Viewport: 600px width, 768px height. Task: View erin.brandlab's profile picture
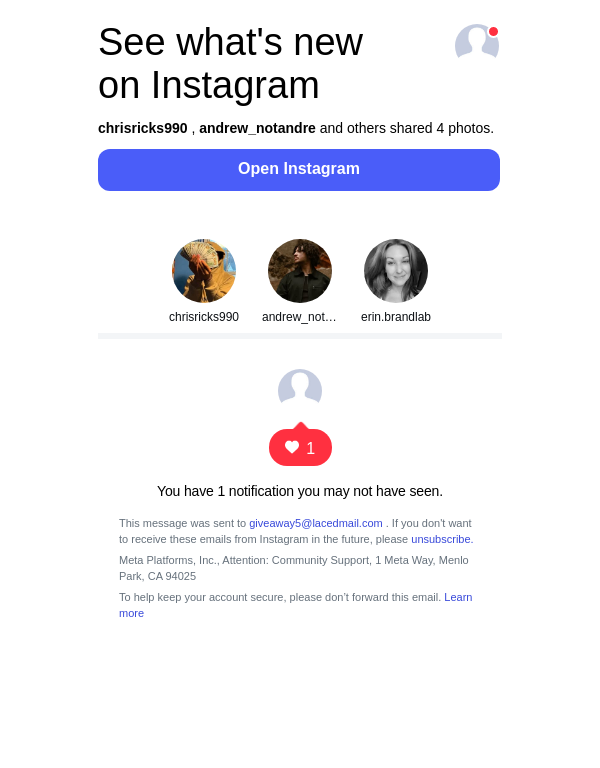pyautogui.click(x=396, y=271)
